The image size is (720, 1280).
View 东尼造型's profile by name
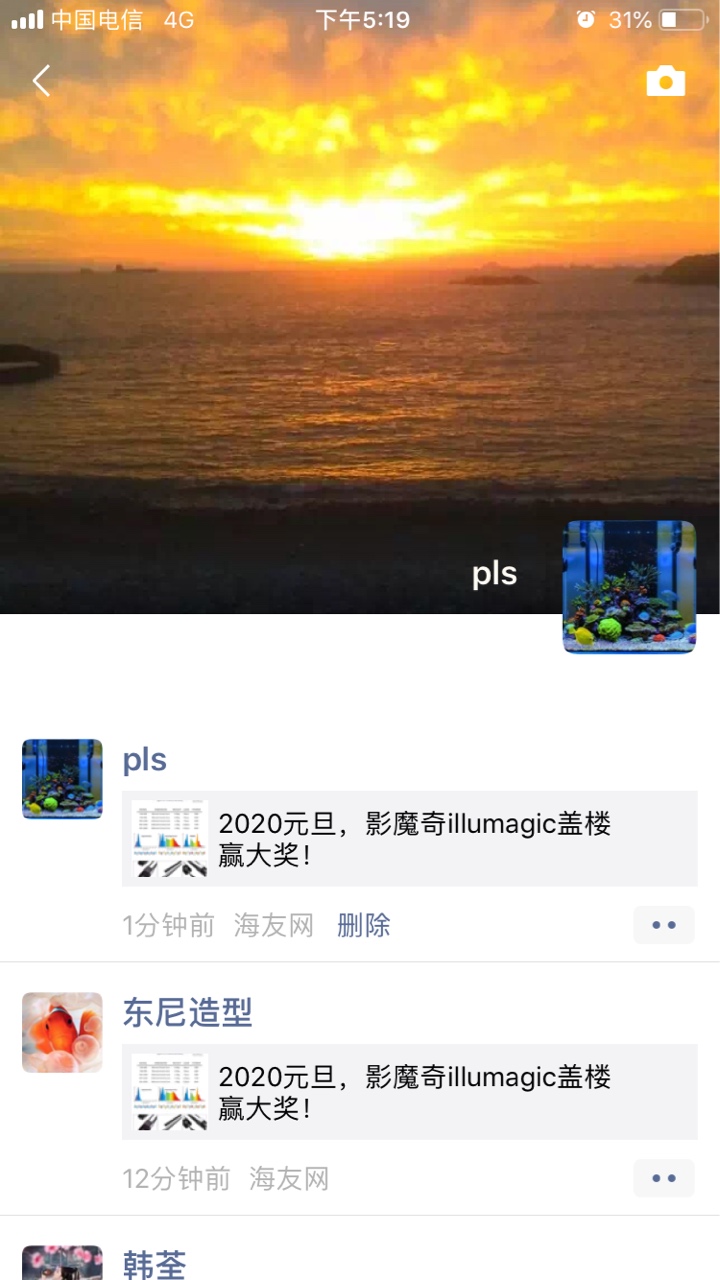187,1012
